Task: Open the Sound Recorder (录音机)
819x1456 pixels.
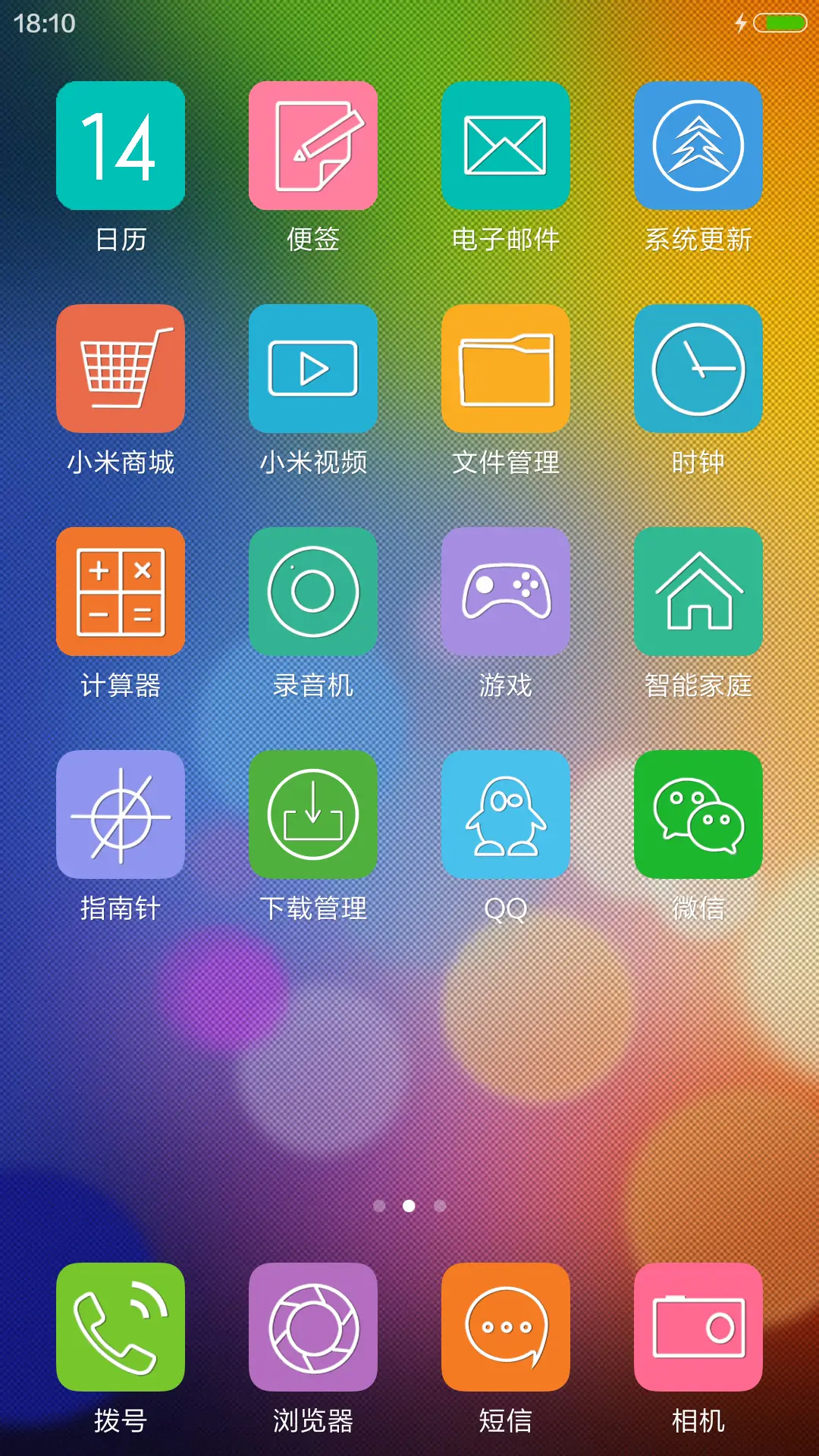Action: click(x=312, y=591)
